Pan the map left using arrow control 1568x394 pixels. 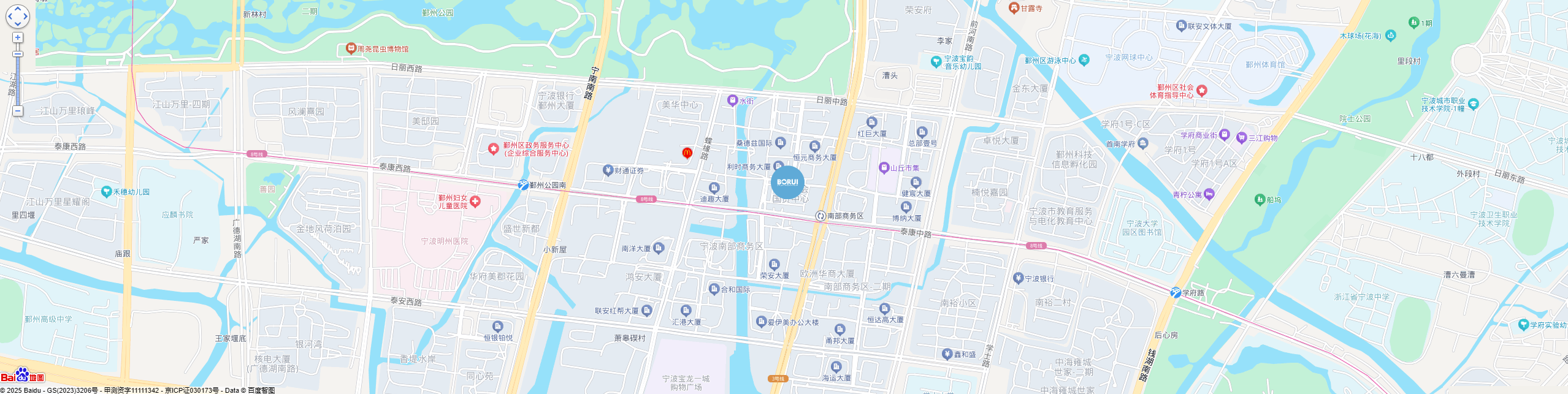(10, 17)
